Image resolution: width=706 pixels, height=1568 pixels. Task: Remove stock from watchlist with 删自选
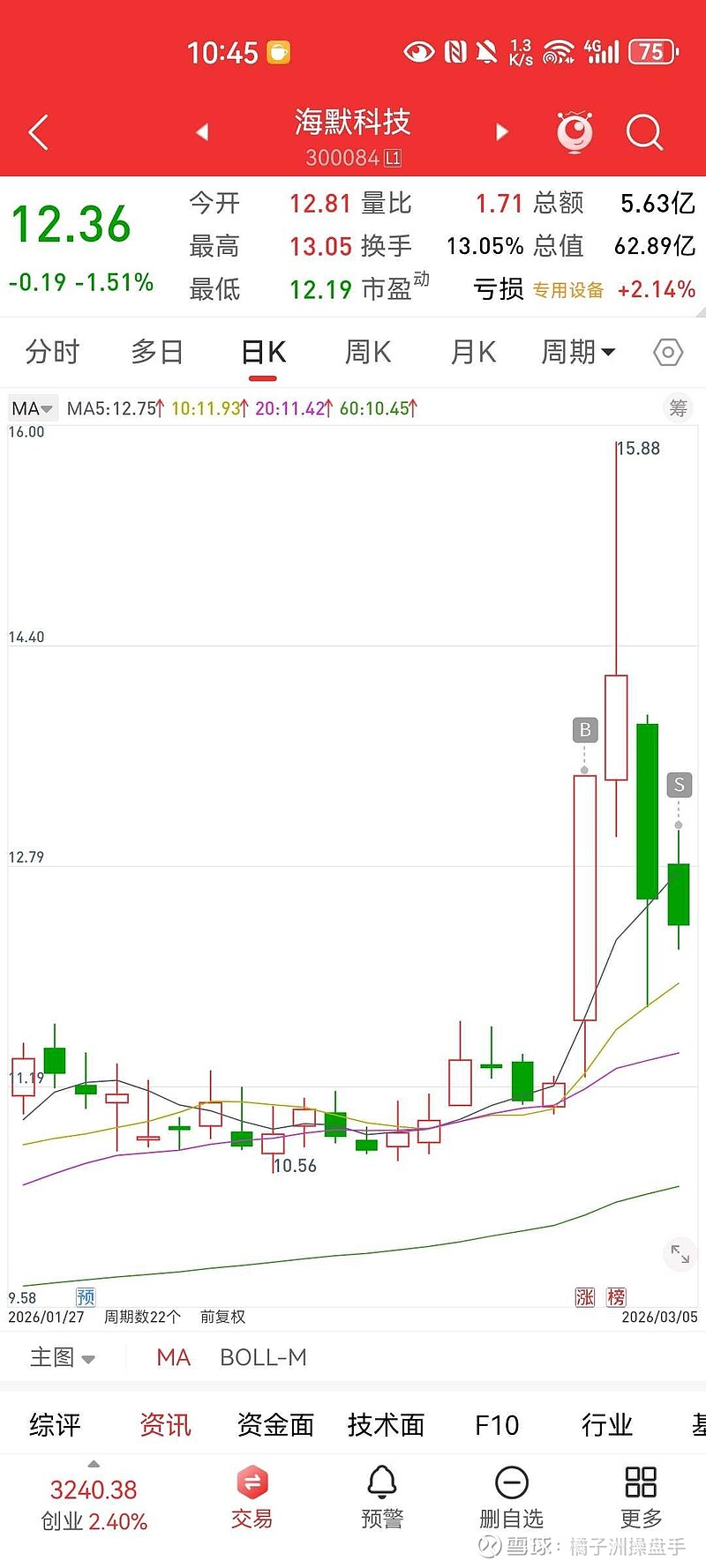tap(511, 1497)
